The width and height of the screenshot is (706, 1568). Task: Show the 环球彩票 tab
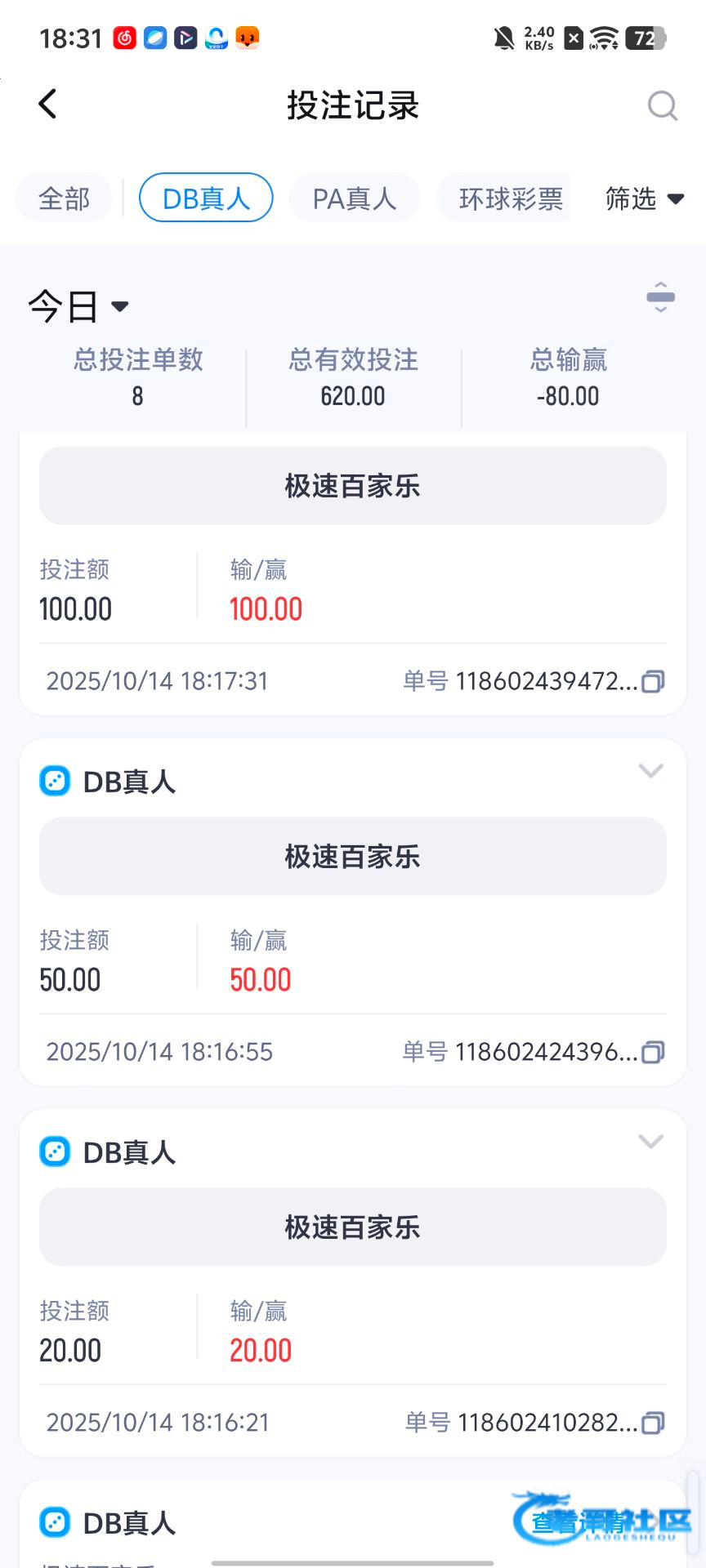[510, 198]
